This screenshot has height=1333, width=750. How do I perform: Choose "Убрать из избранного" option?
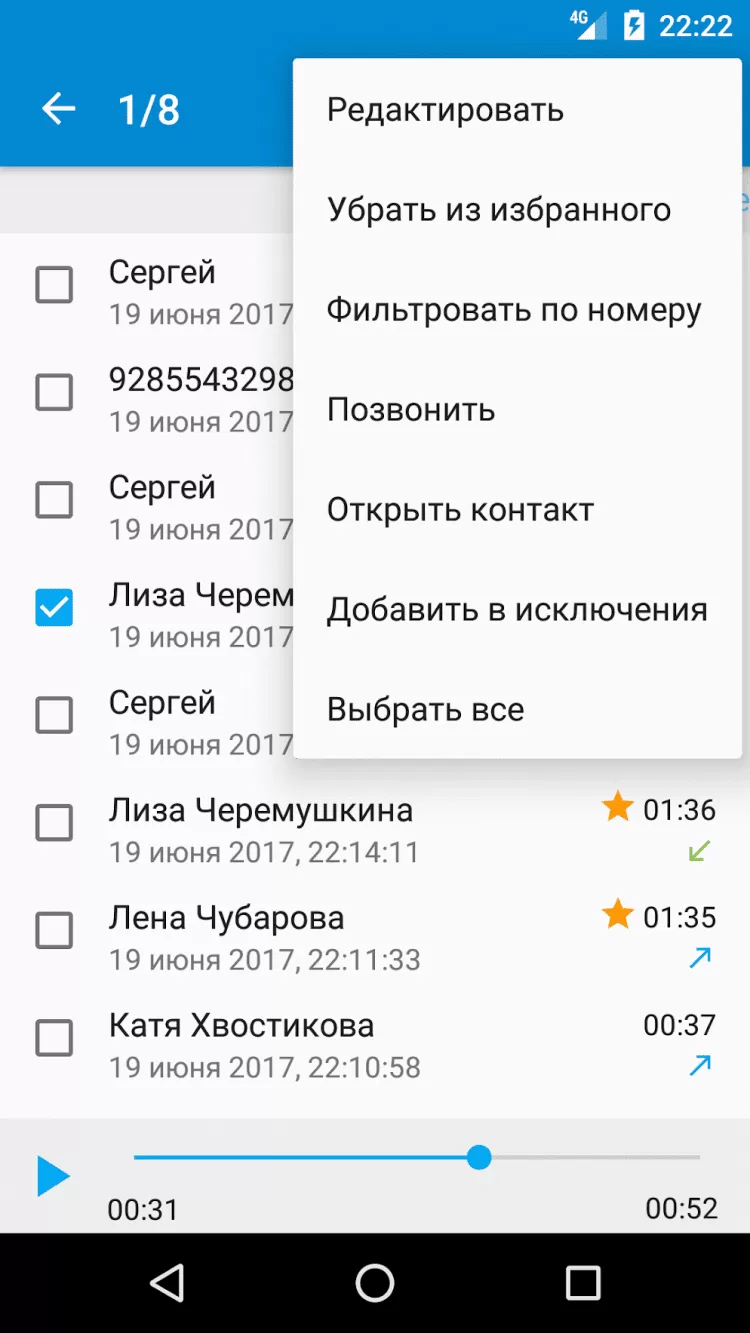pos(498,210)
